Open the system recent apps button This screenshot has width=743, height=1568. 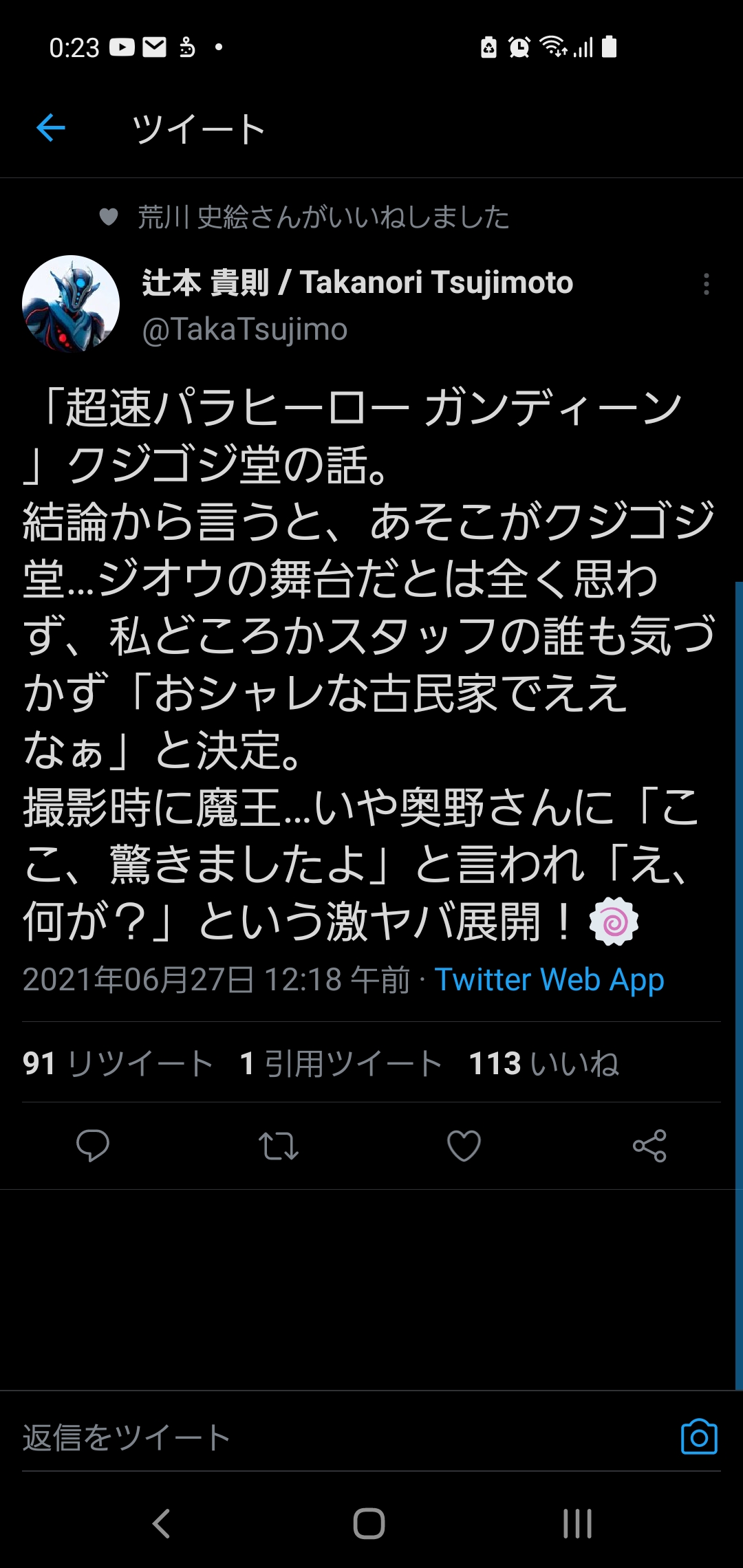(577, 1523)
